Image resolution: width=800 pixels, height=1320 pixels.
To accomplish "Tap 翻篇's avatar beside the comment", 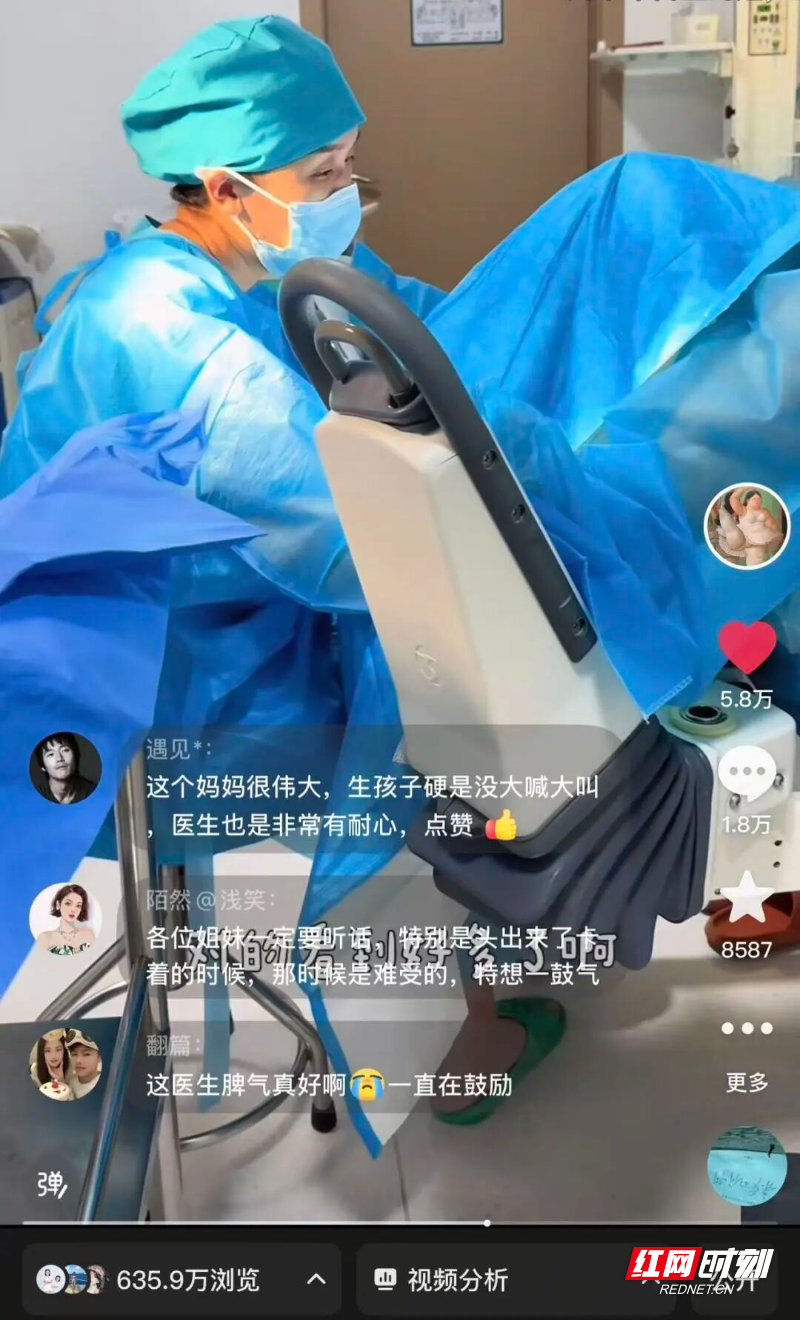I will [x=65, y=1064].
